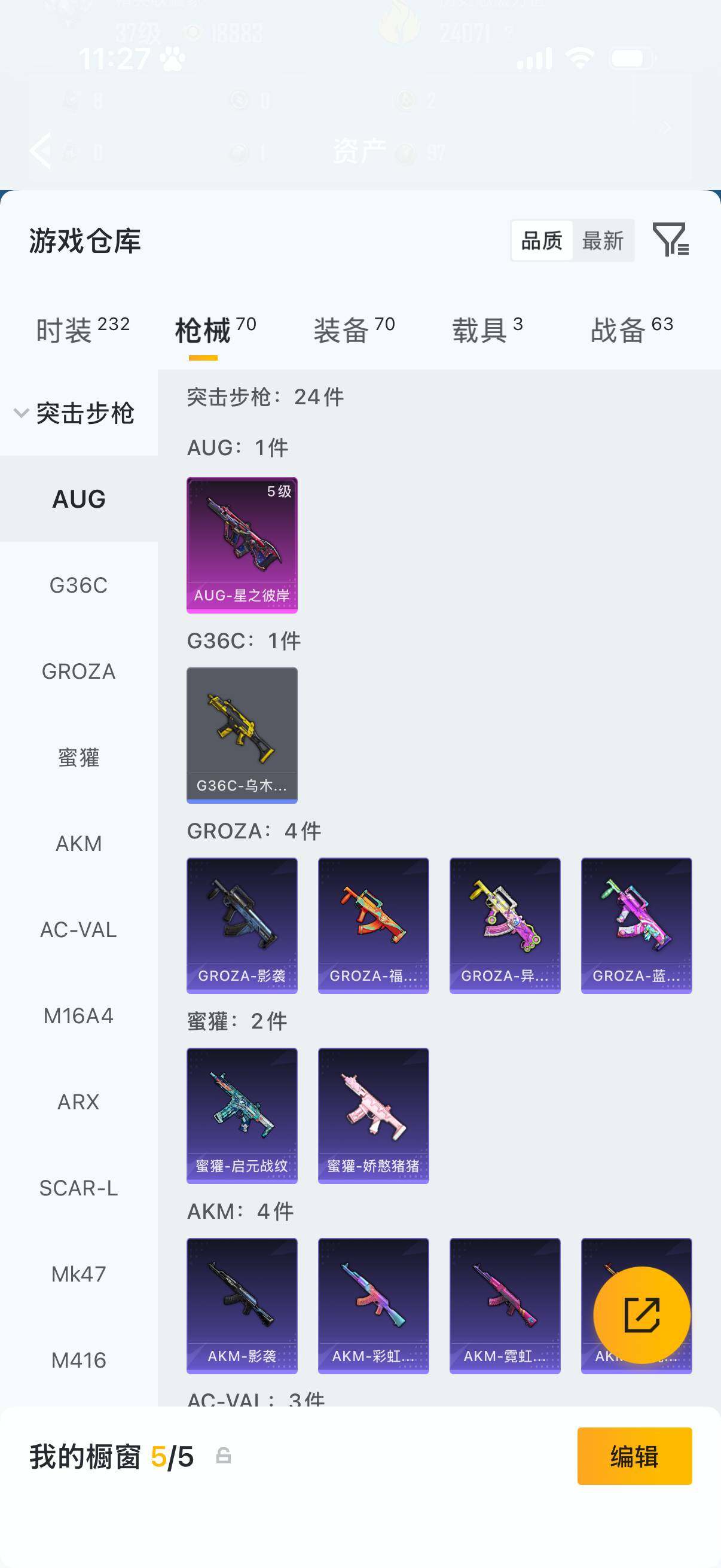This screenshot has height=1568, width=721.
Task: Sort items by 最新
Action: click(x=603, y=241)
